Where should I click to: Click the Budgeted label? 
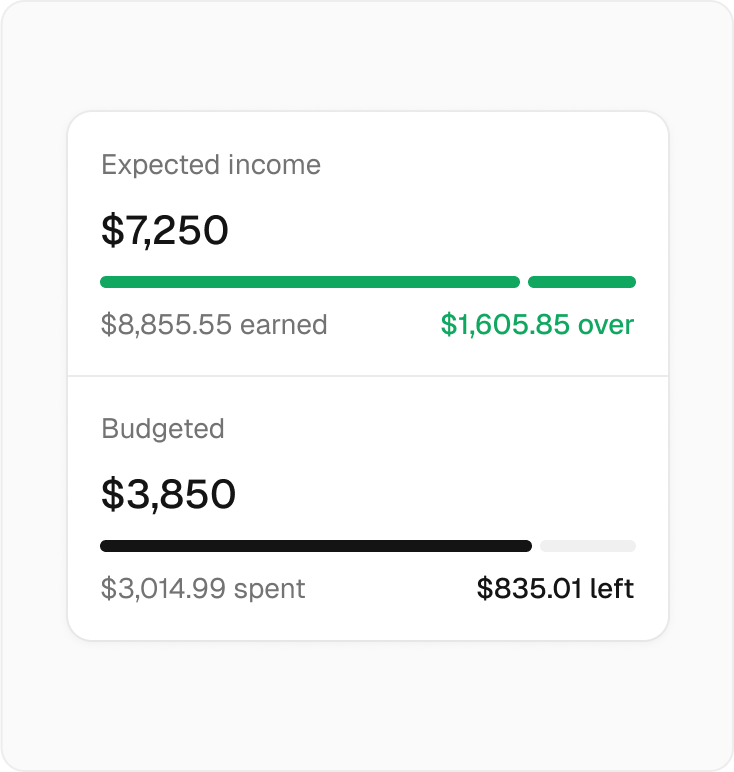tap(162, 429)
